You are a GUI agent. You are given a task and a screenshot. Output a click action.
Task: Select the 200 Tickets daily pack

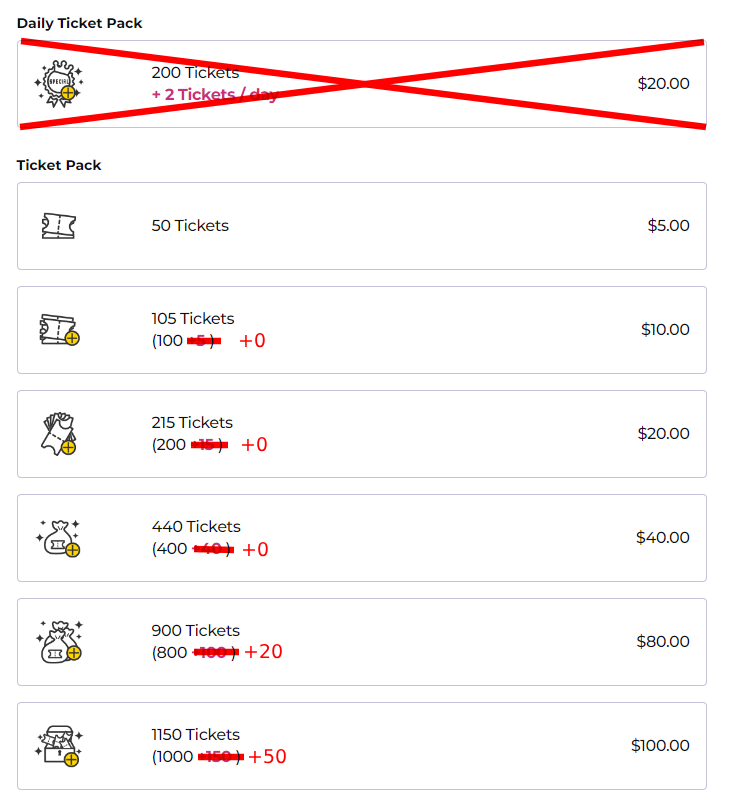(x=361, y=84)
